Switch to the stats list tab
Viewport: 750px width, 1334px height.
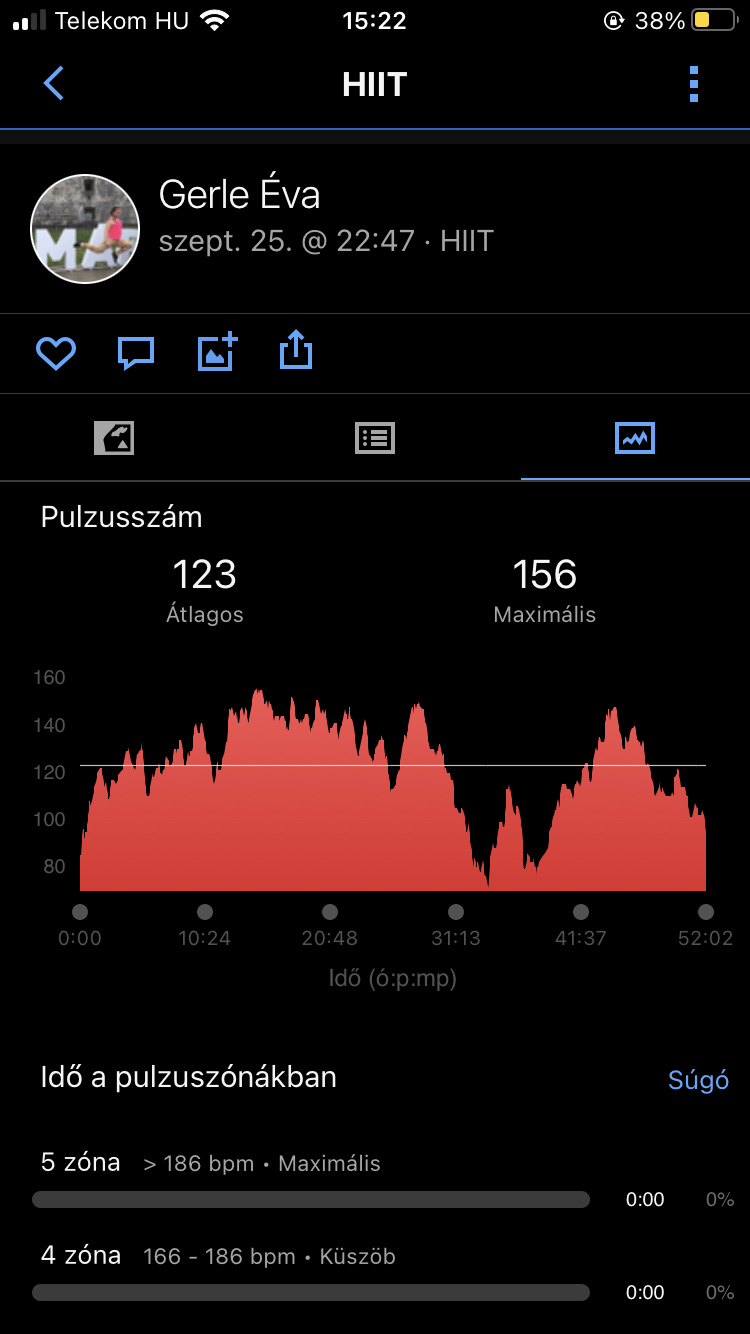click(375, 438)
